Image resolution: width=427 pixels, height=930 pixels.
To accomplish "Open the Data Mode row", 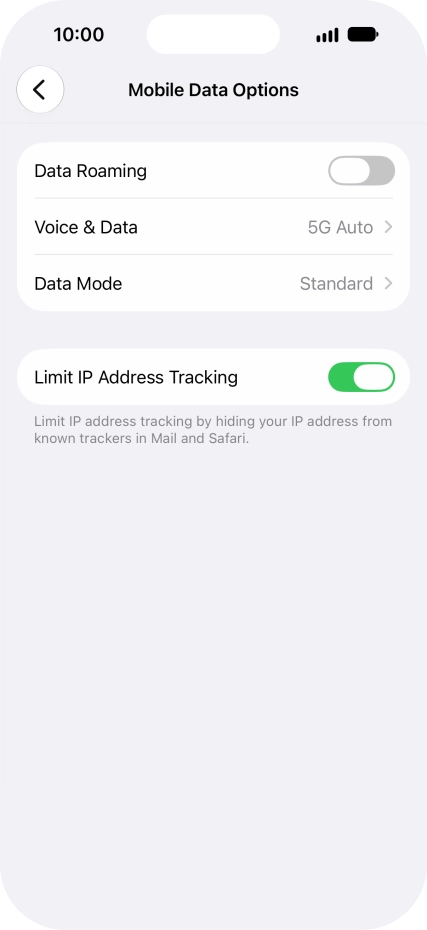I will 214,284.
